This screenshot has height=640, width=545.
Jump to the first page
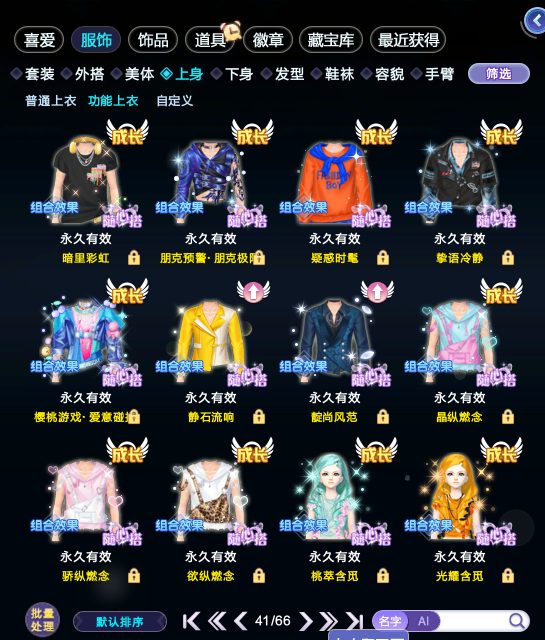[191, 621]
